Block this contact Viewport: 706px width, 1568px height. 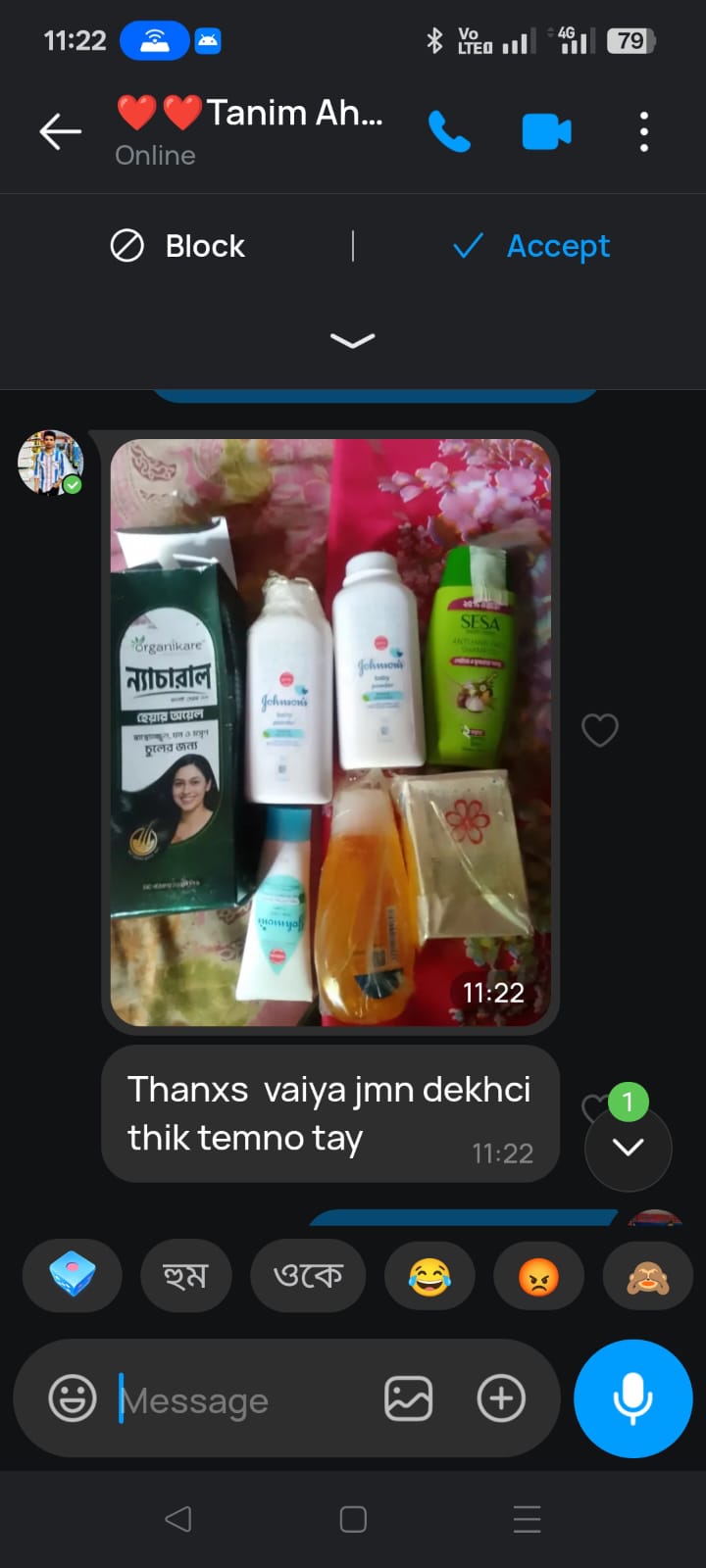pos(177,246)
